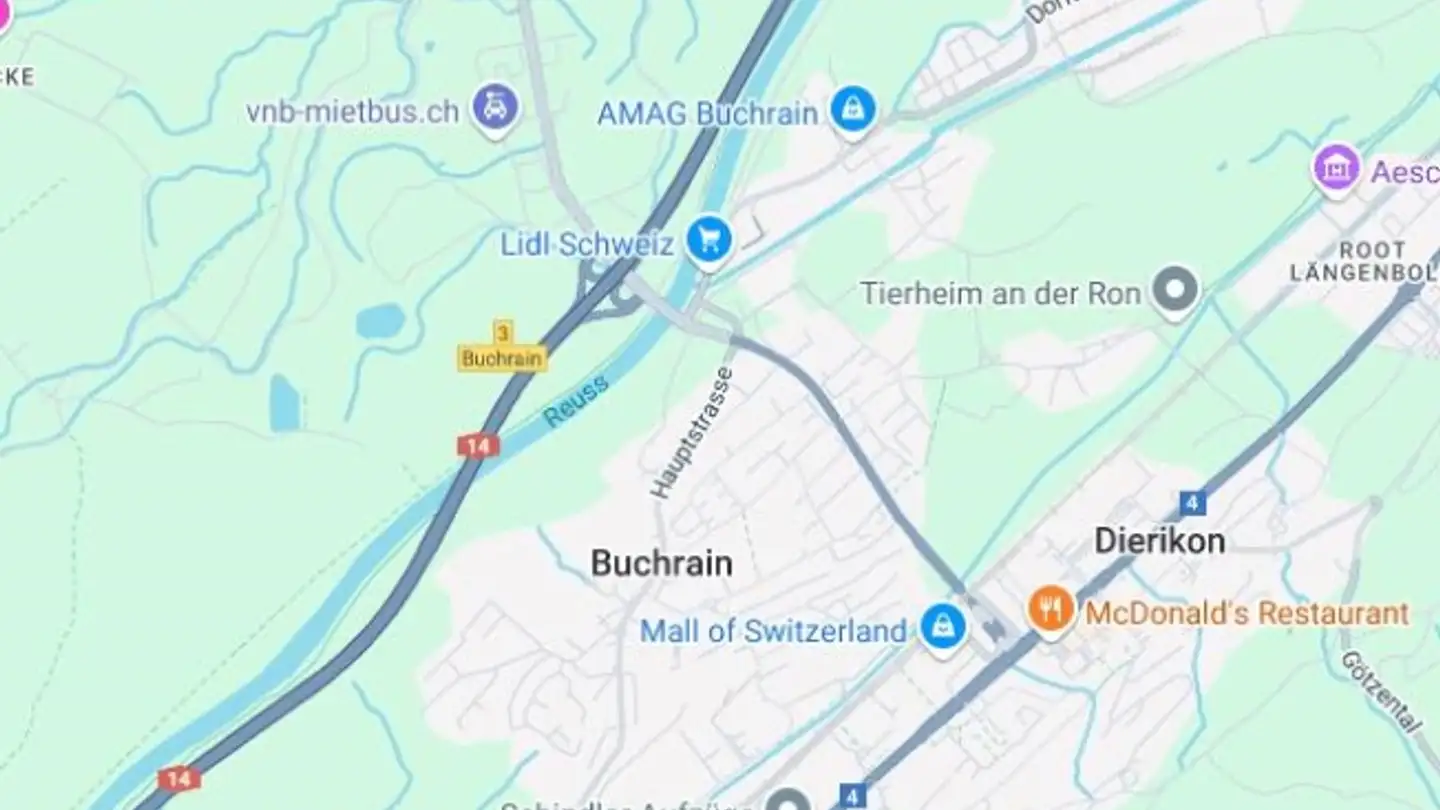Open the vnb-mietbus.ch map pin
Image resolution: width=1440 pixels, height=810 pixels.
click(x=495, y=107)
